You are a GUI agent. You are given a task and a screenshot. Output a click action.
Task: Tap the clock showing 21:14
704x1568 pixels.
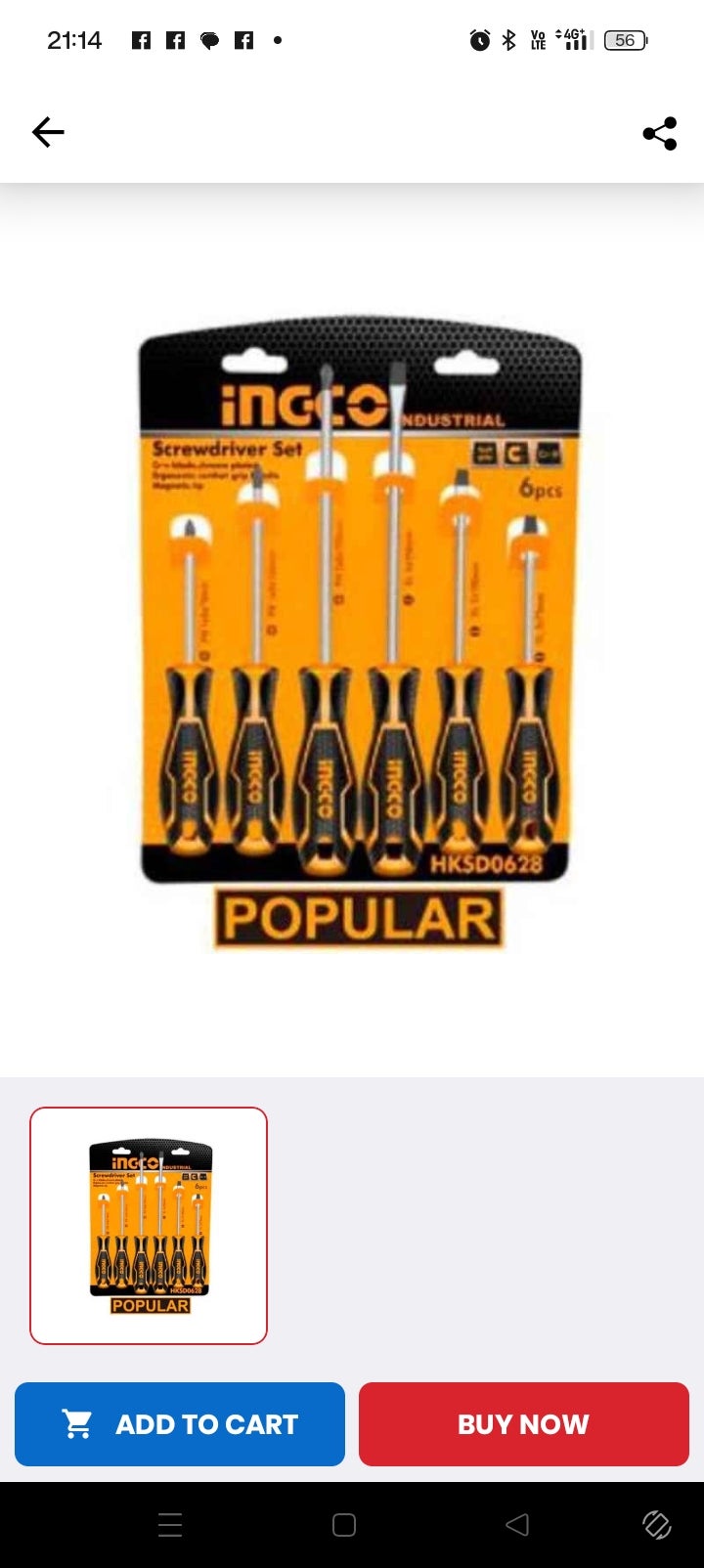point(73,40)
